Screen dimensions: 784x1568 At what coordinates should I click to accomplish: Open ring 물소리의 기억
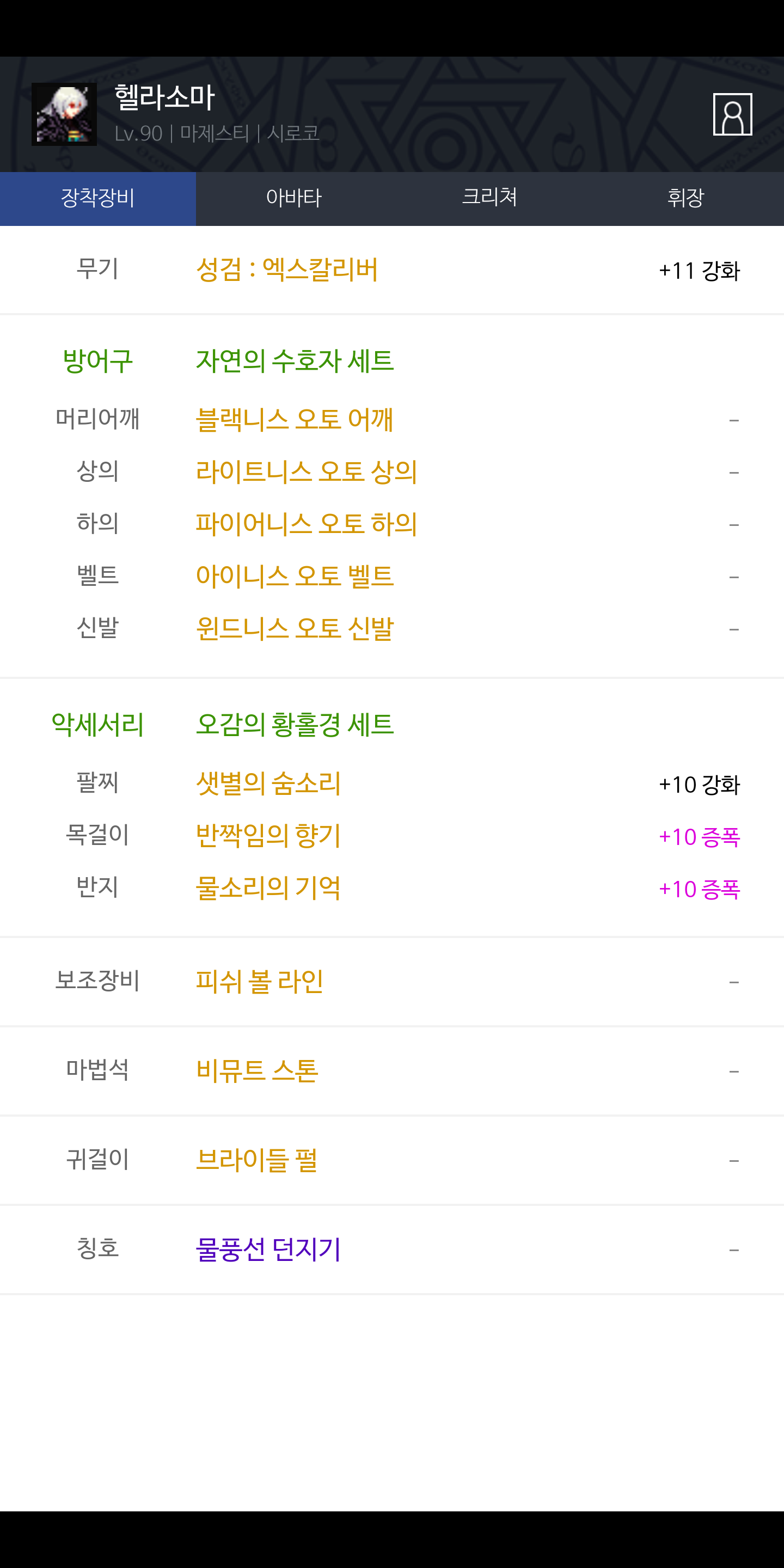[x=268, y=888]
